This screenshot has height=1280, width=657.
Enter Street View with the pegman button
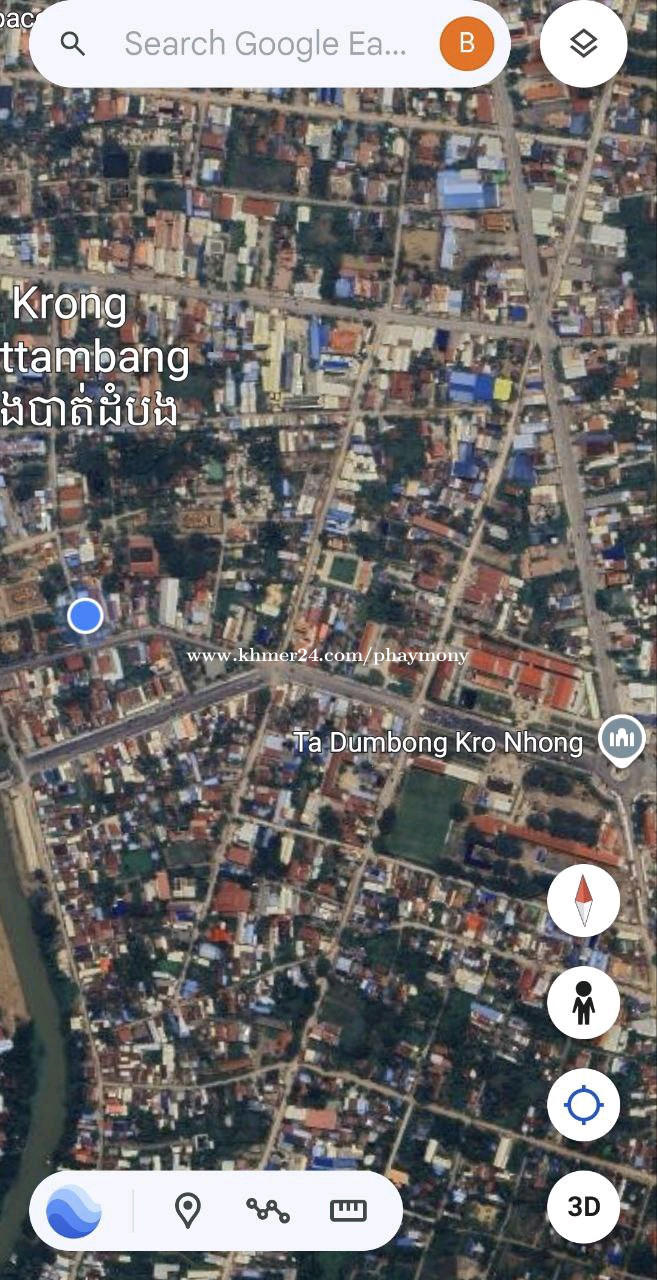pyautogui.click(x=584, y=1003)
